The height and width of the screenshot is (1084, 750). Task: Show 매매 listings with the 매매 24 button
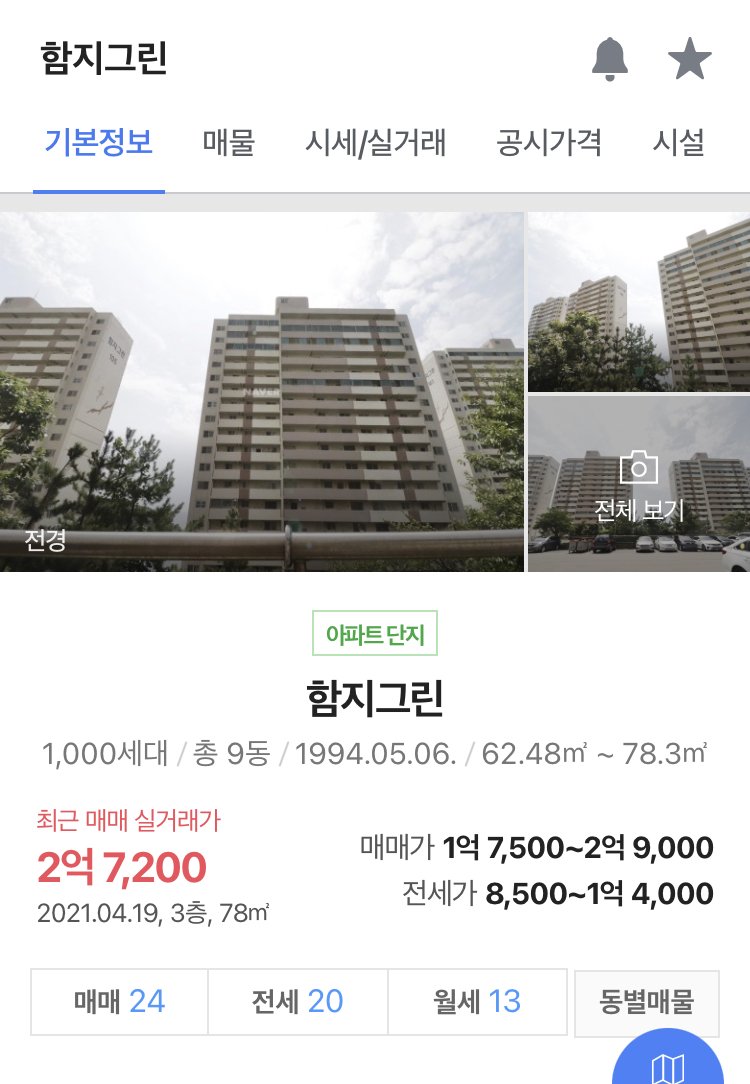coord(120,1002)
